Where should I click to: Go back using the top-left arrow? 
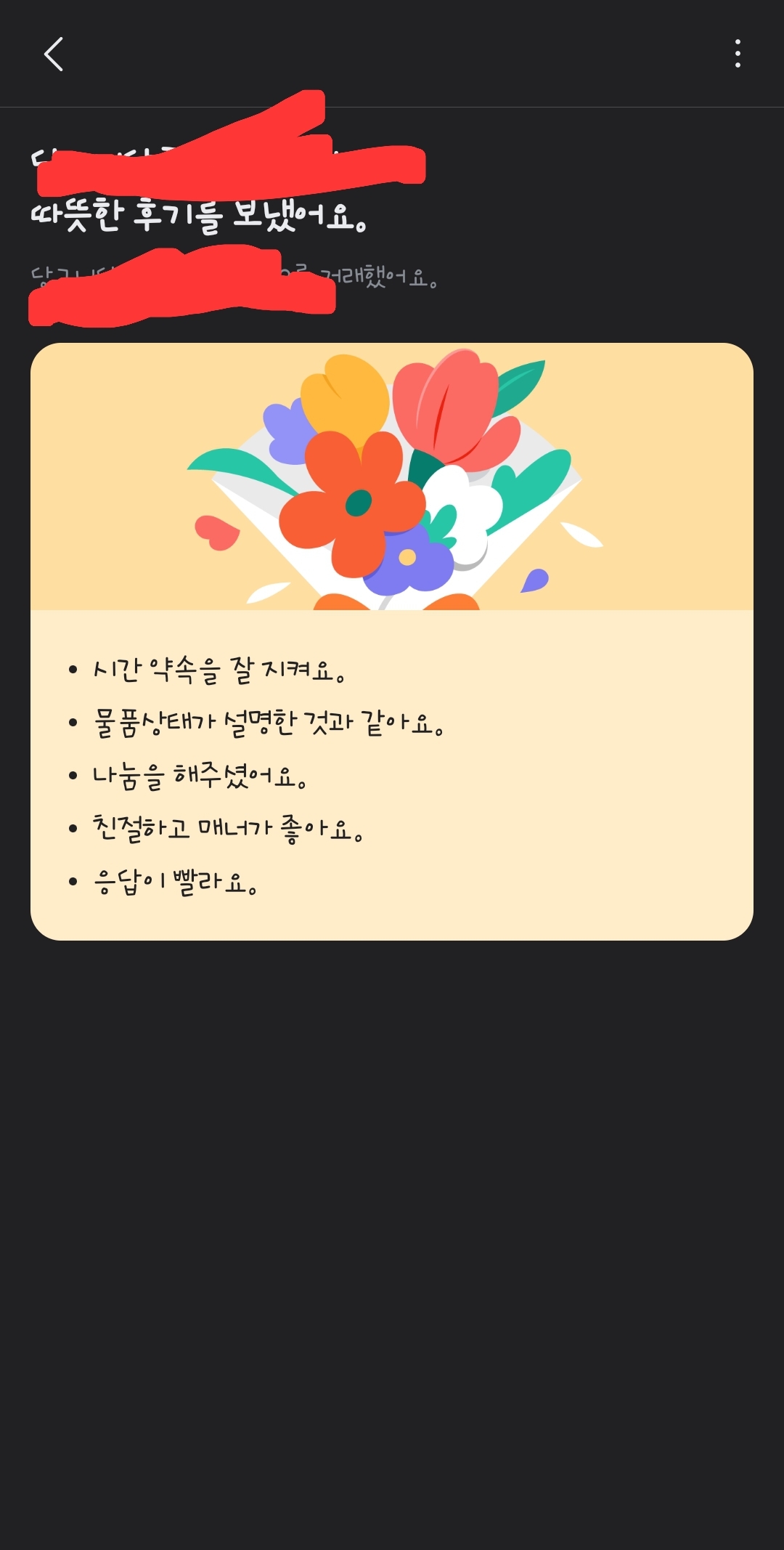coord(54,54)
